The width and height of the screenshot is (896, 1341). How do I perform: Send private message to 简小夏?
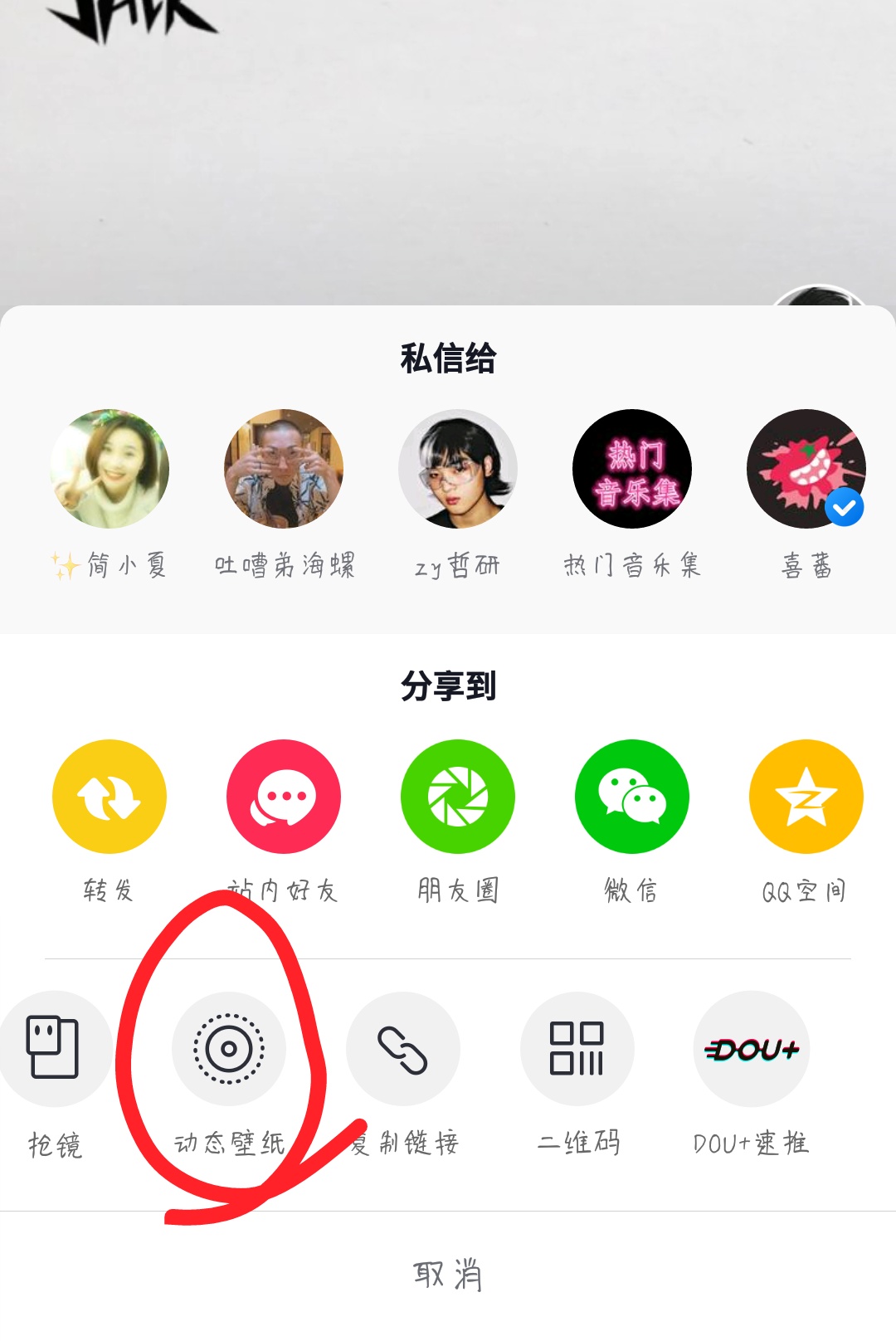[110, 469]
